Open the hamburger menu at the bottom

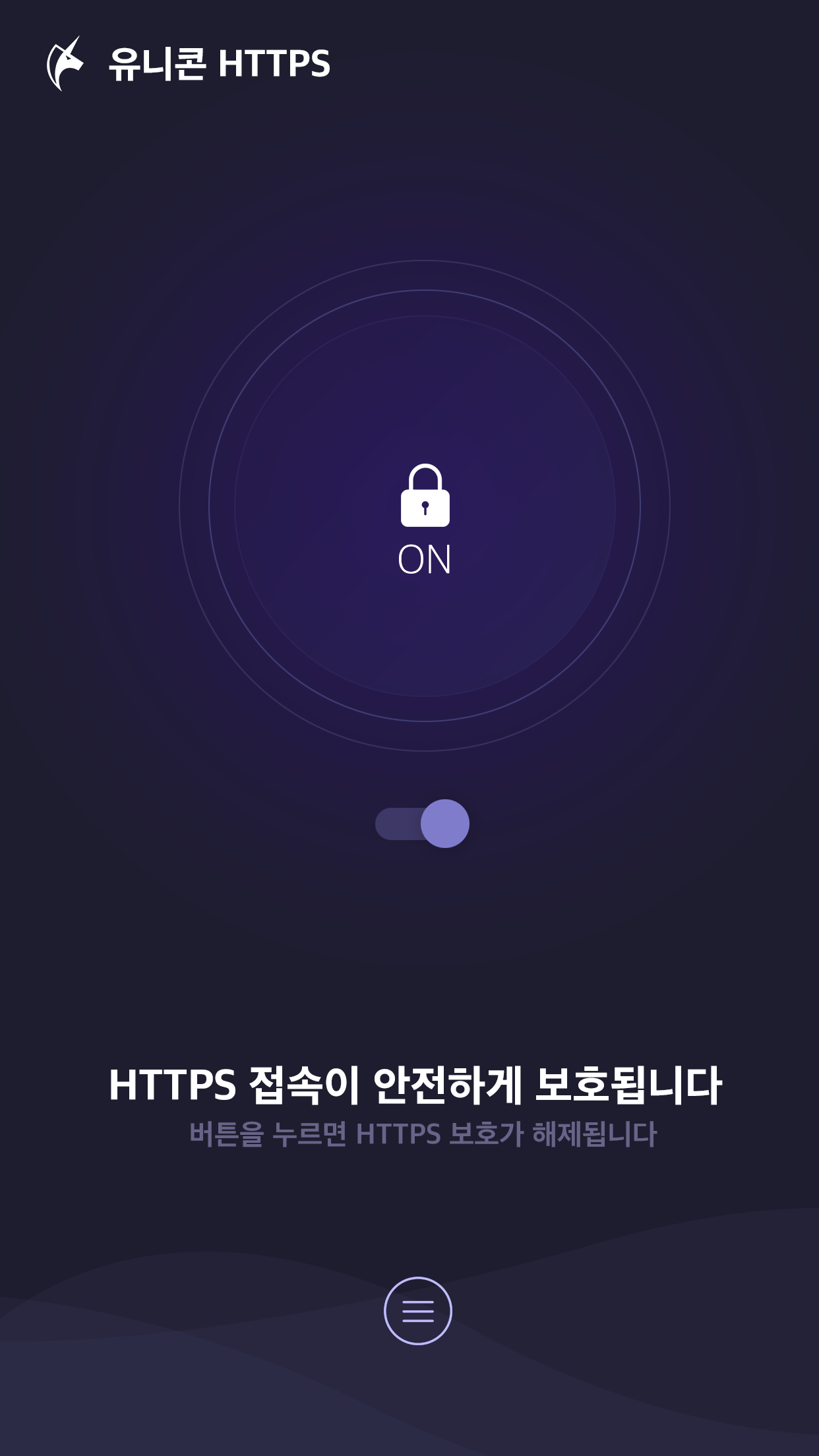[418, 1311]
